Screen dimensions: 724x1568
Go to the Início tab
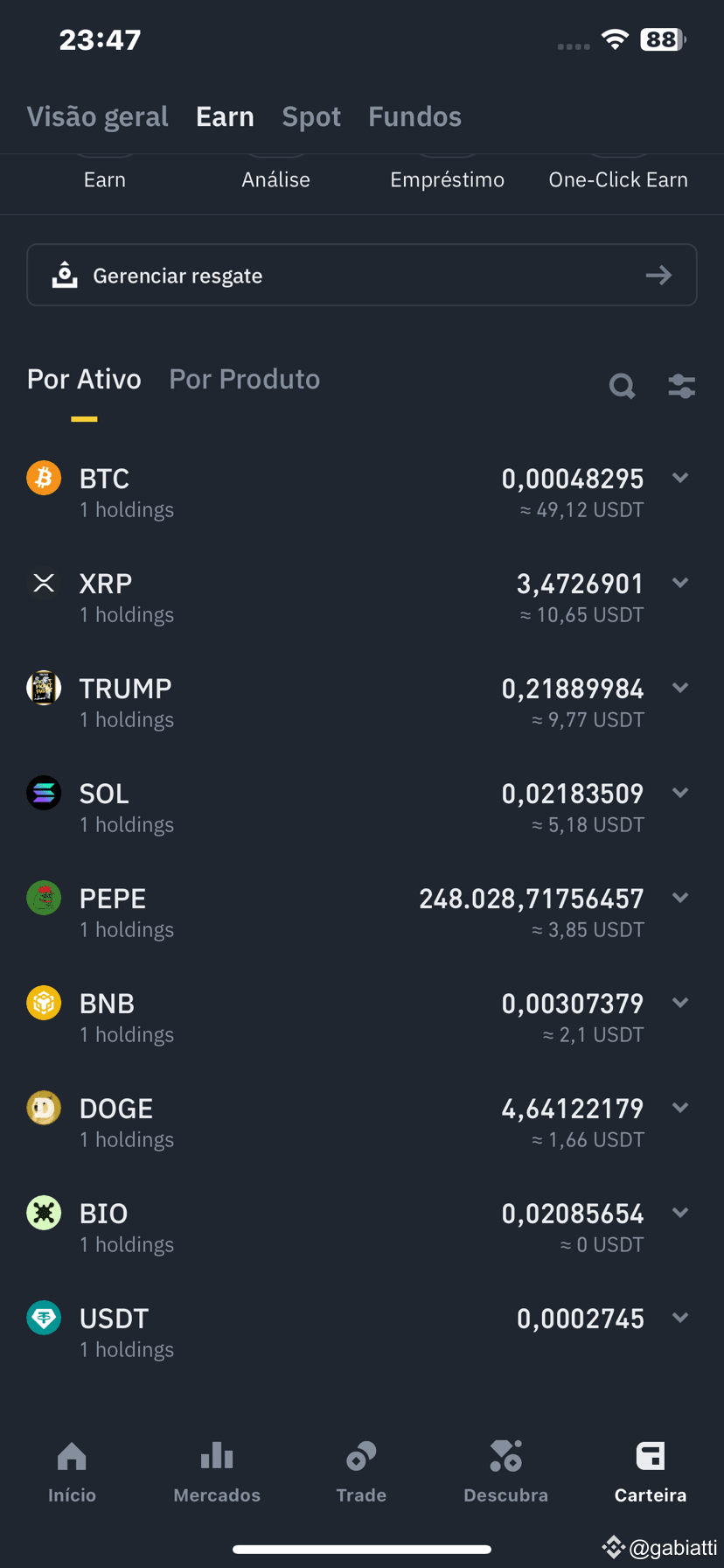(x=72, y=1473)
